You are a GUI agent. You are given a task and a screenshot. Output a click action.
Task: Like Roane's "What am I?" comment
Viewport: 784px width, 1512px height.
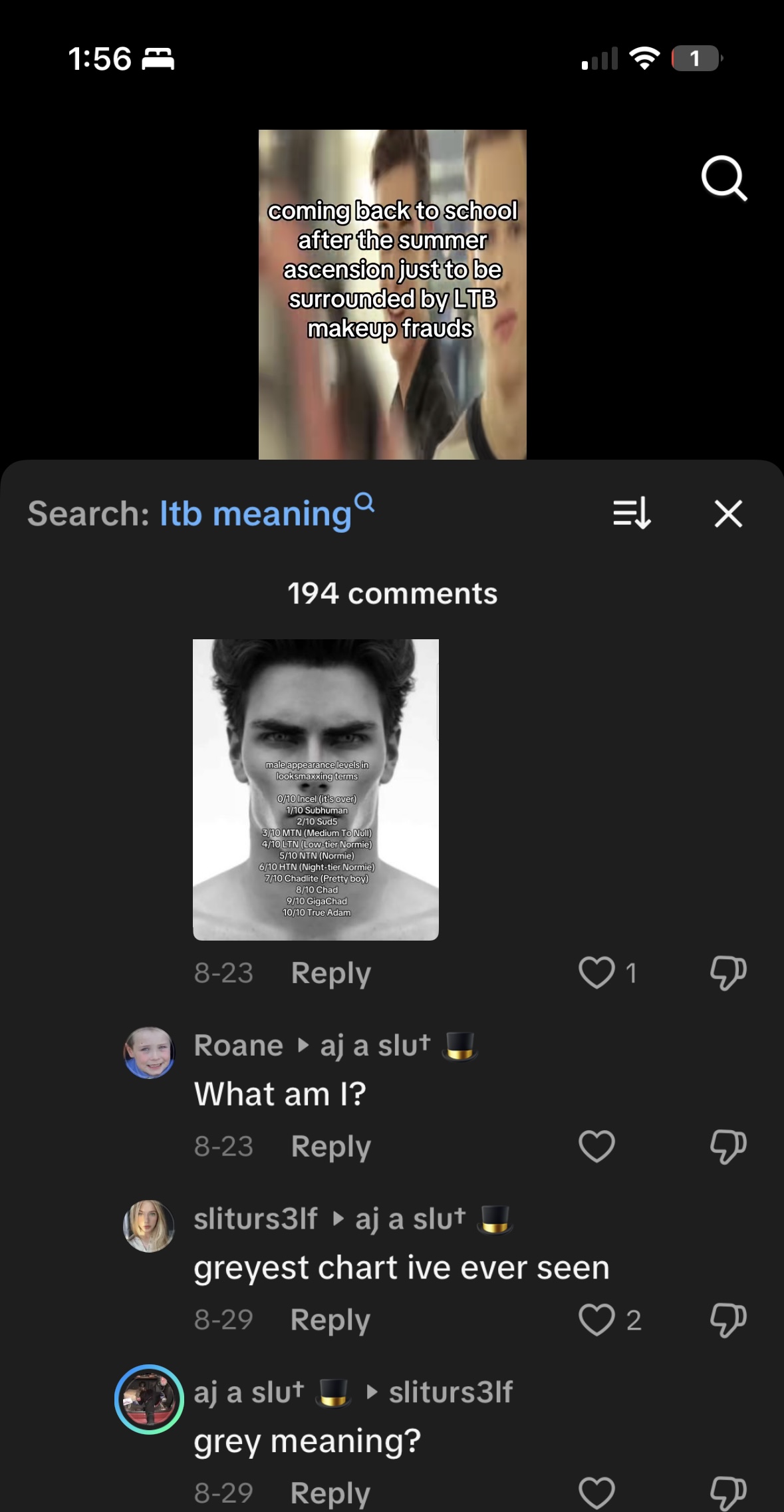click(x=596, y=1146)
